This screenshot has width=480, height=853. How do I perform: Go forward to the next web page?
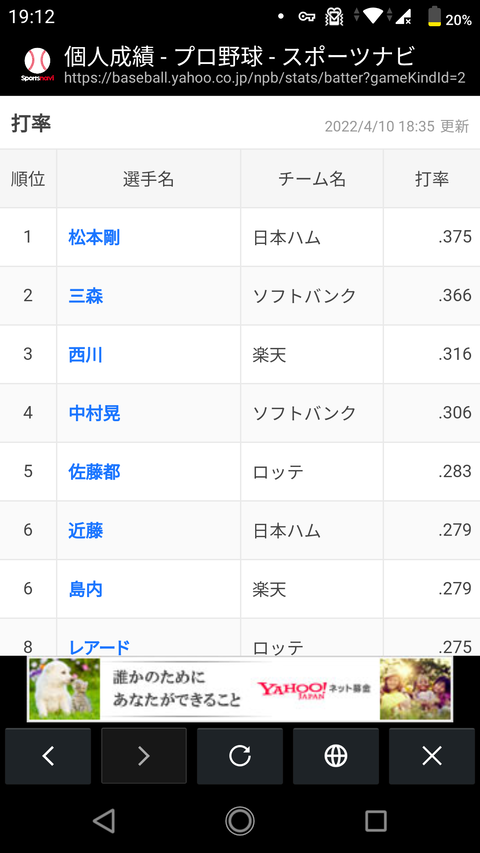[144, 756]
